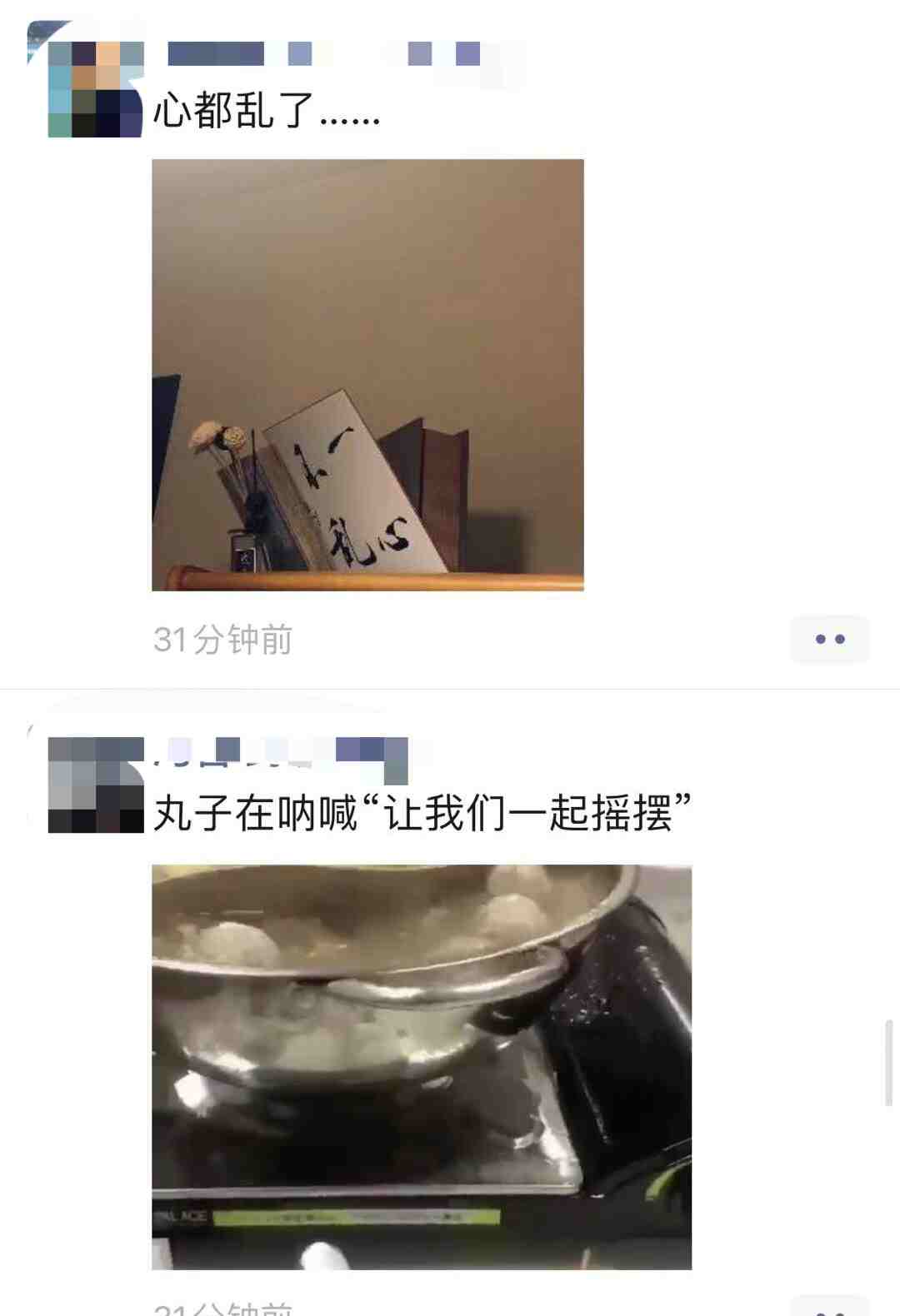
Task: Open the avatar of the 丸子在呐喊 poster
Action: 96,785
